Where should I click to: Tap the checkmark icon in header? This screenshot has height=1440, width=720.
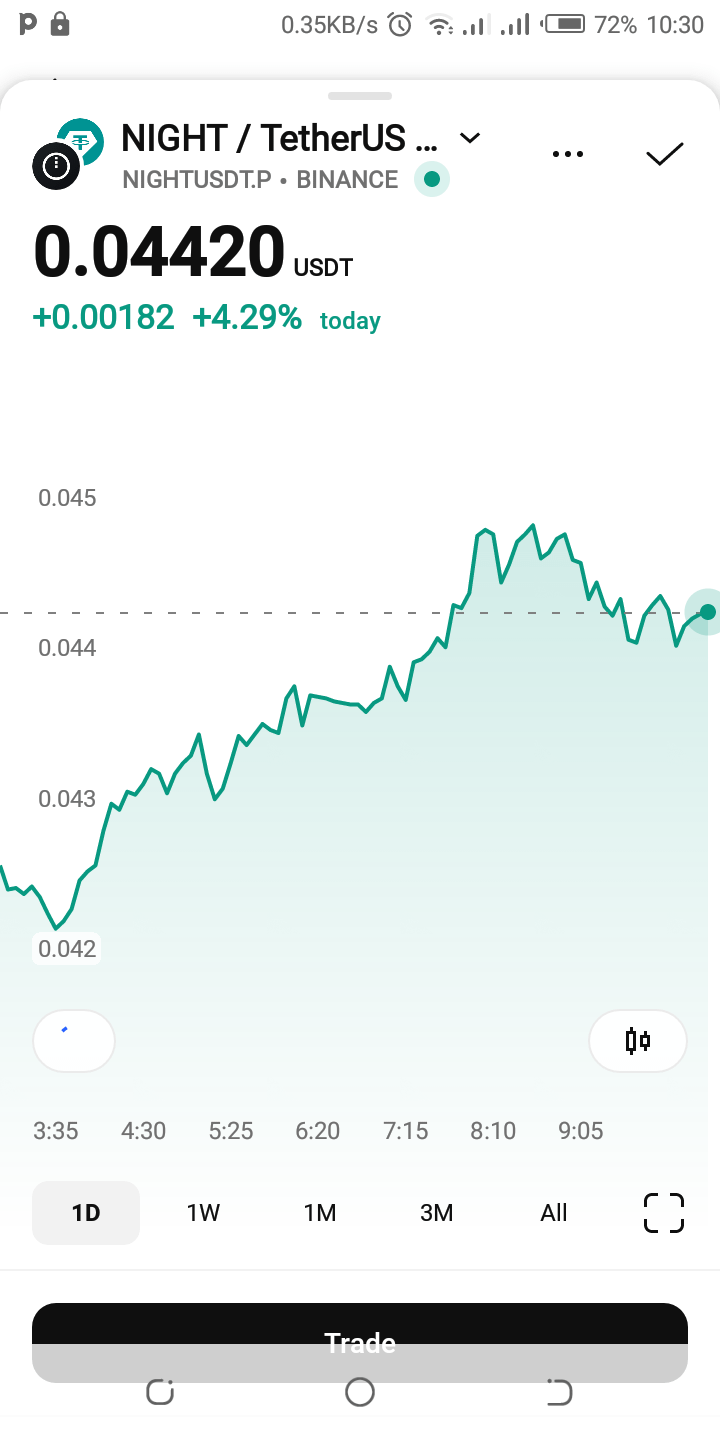(664, 154)
